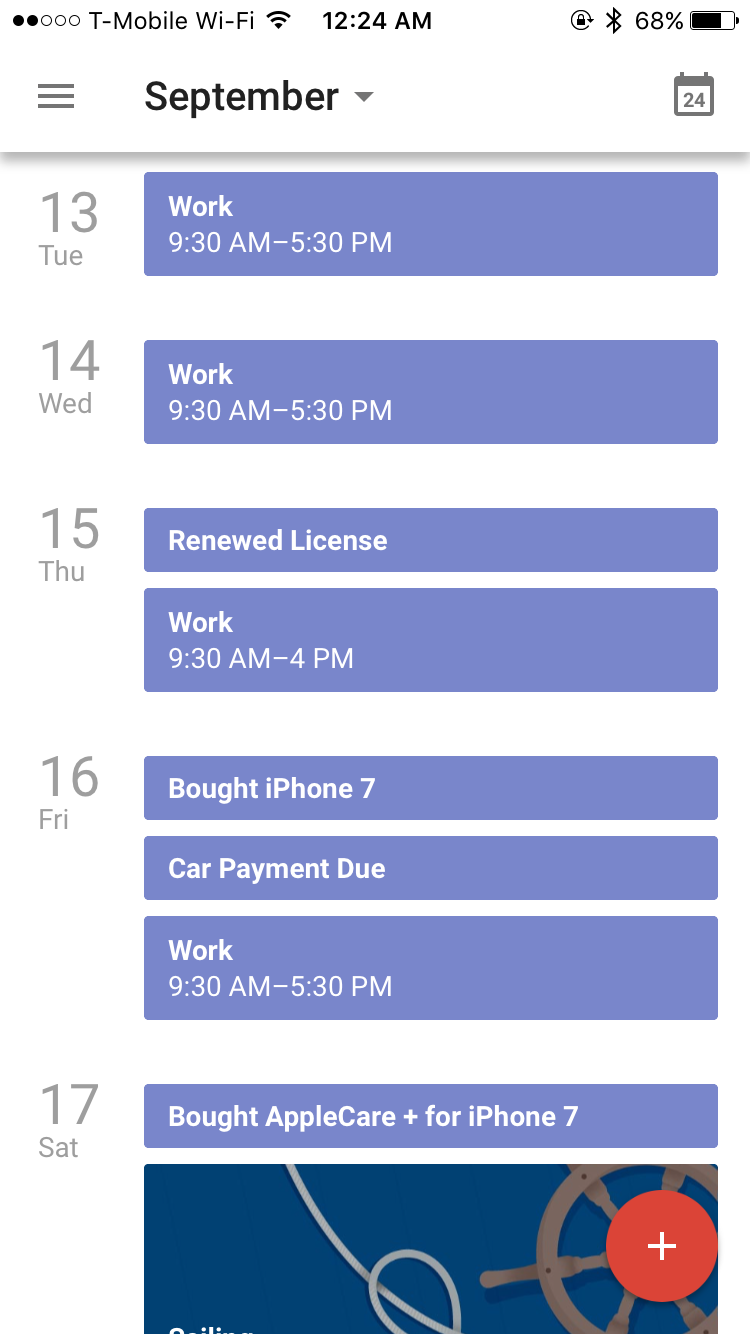View Thursday's Work event ending at 4 PM
The image size is (750, 1334).
coord(430,640)
